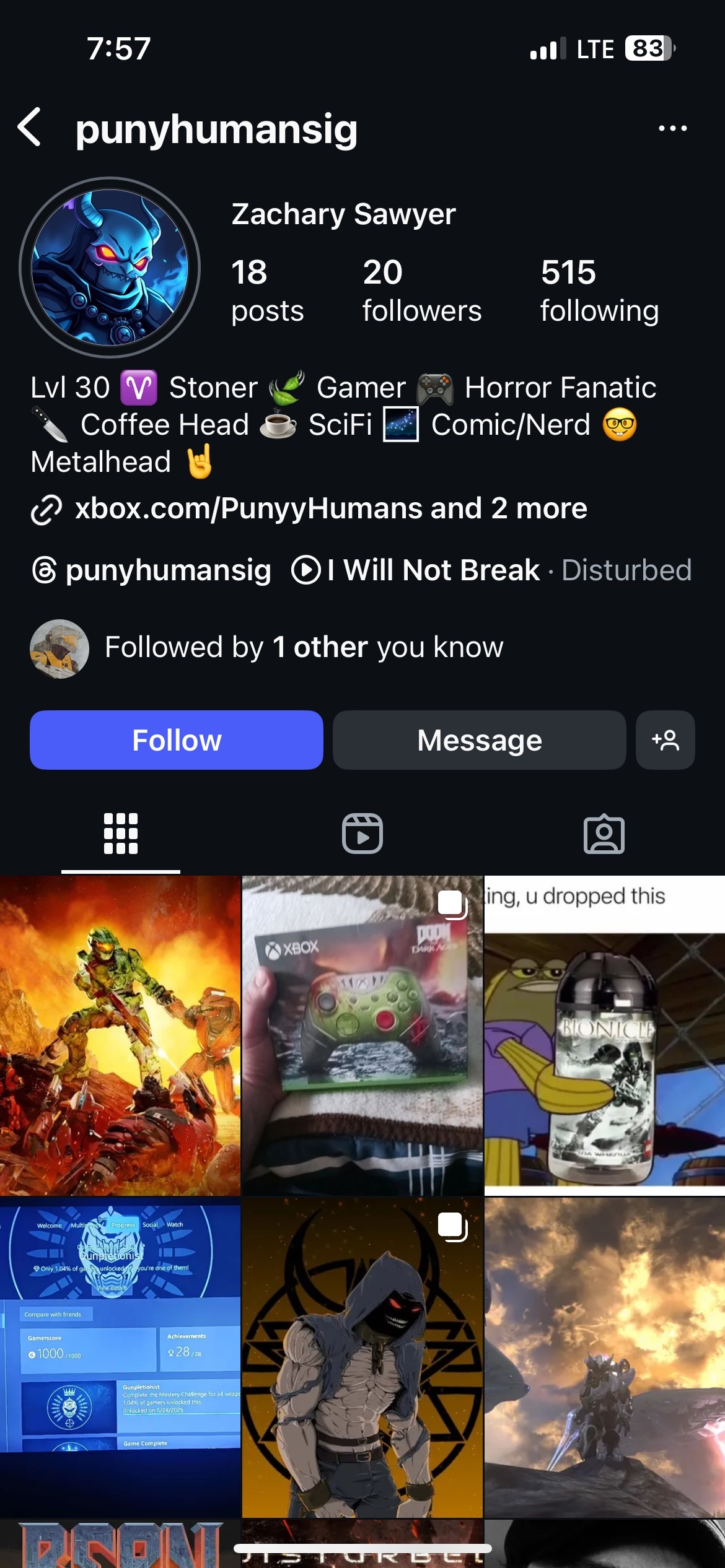Open punyhumansig's Threads profile
The width and height of the screenshot is (725, 1568).
(x=152, y=570)
